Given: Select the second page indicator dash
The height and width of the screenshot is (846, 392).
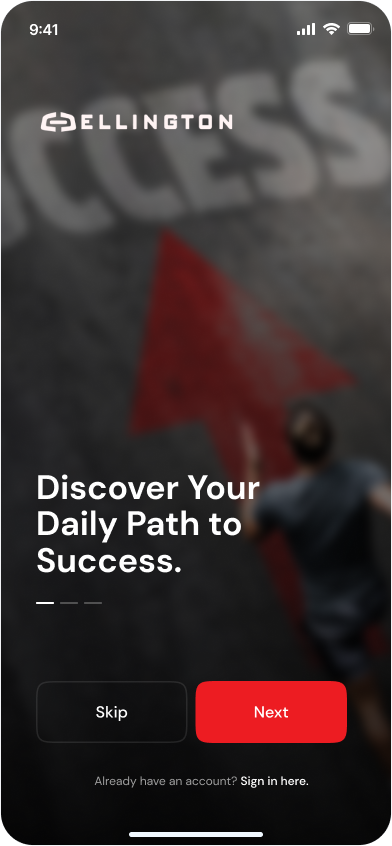Looking at the screenshot, I should [69, 603].
